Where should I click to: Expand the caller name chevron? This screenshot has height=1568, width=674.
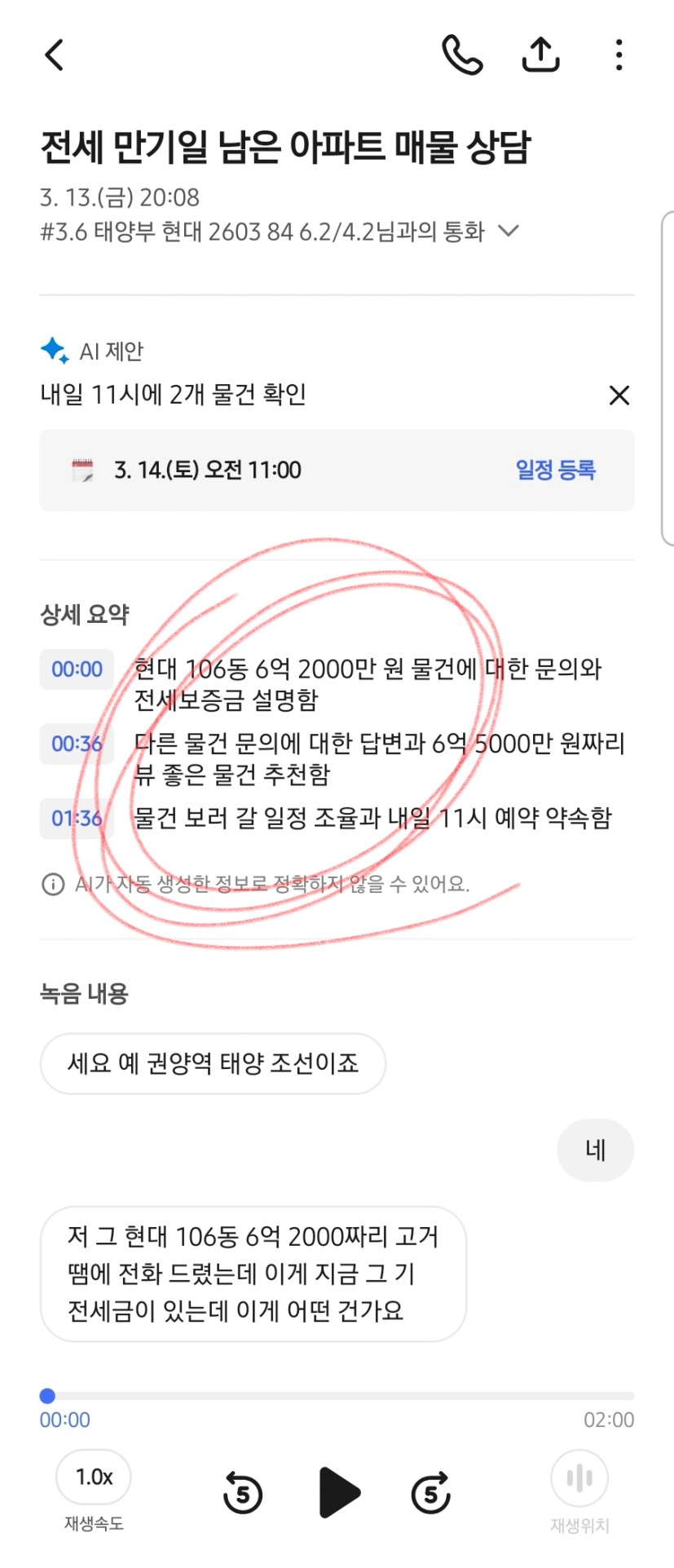point(509,231)
